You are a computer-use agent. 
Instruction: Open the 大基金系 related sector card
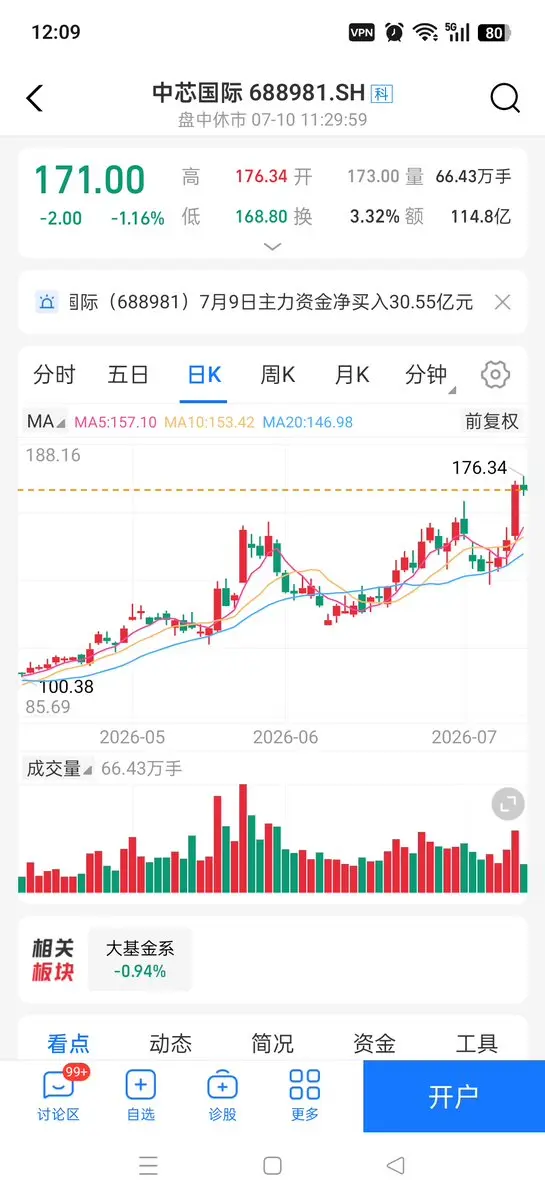140,960
